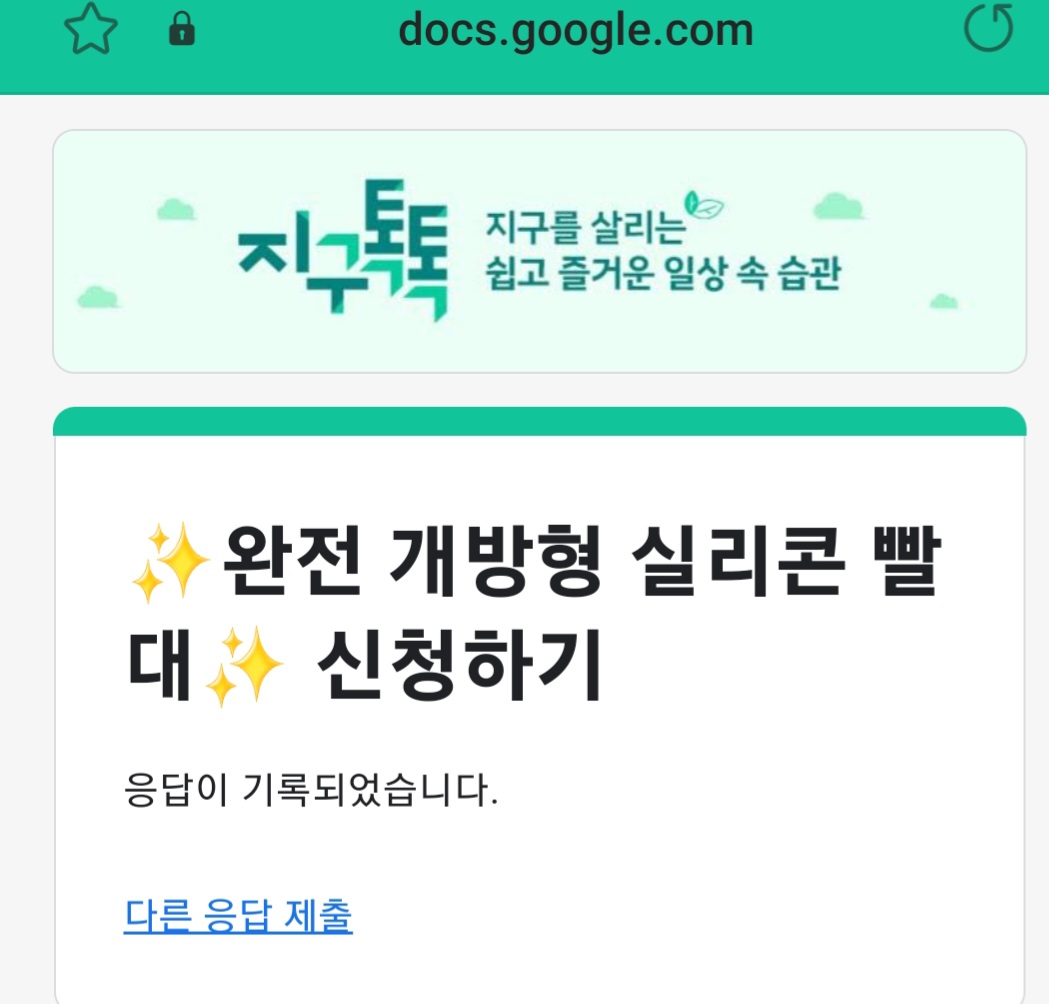Open the padlock site security info
The image size is (1049, 1004).
pos(182,29)
